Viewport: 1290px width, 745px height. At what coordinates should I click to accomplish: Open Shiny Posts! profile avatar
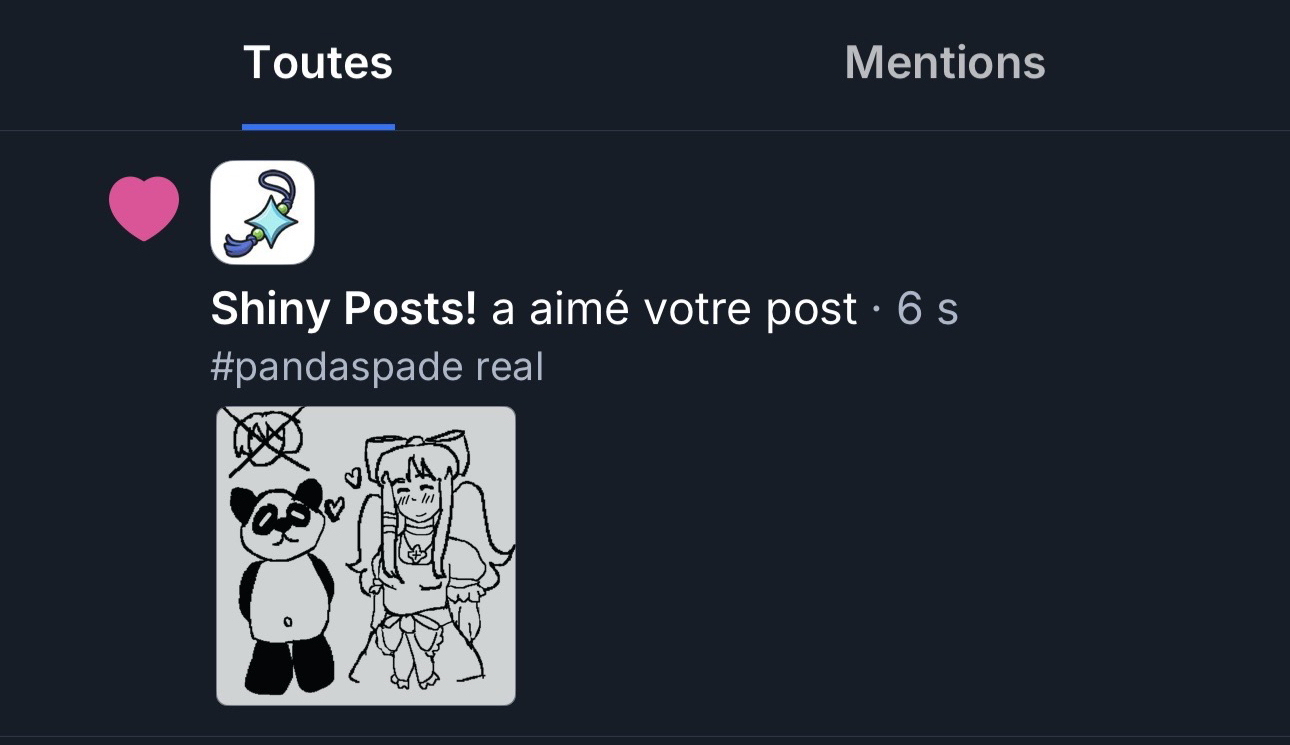263,213
